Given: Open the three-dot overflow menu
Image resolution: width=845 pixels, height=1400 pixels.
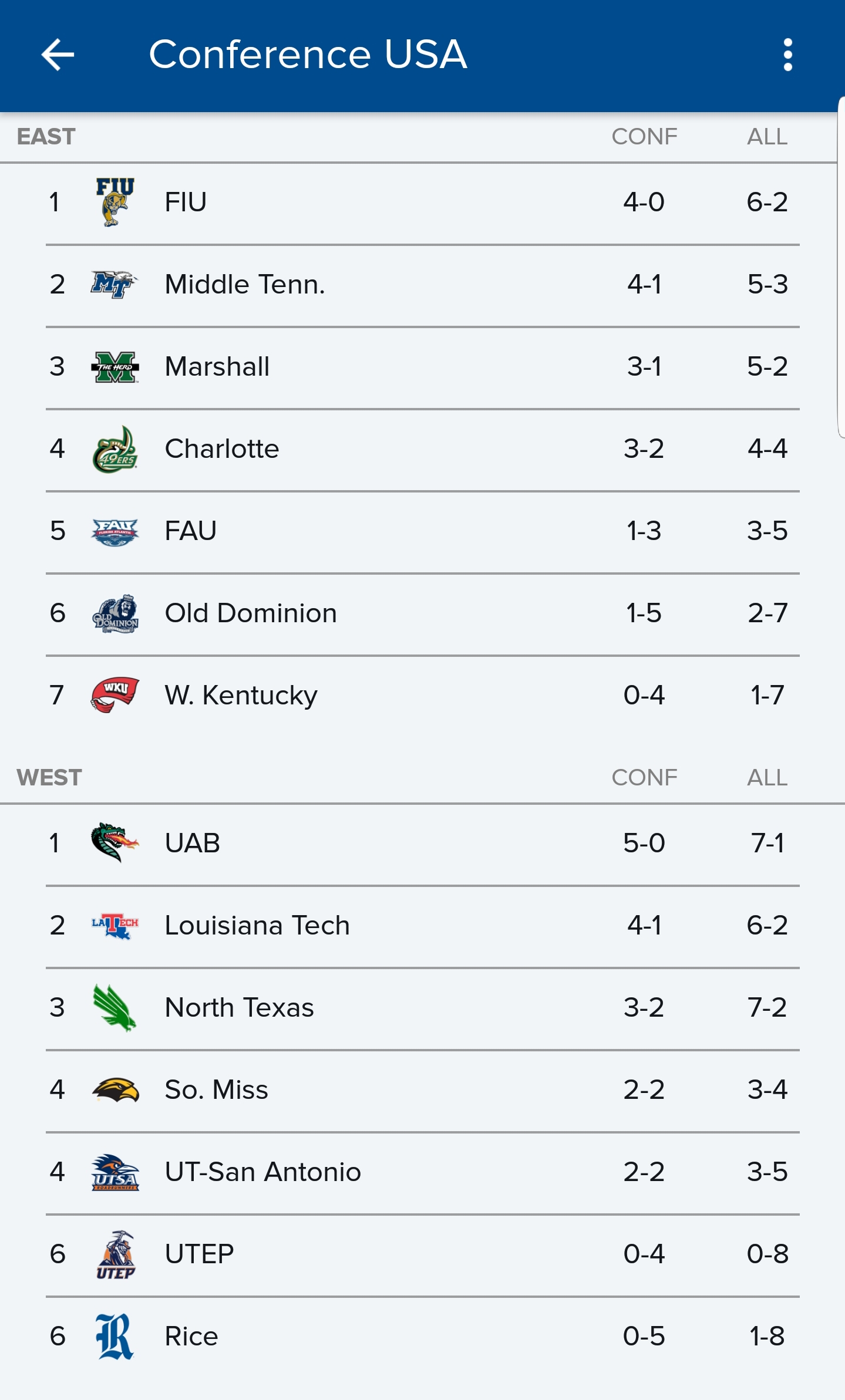Looking at the screenshot, I should pos(787,55).
